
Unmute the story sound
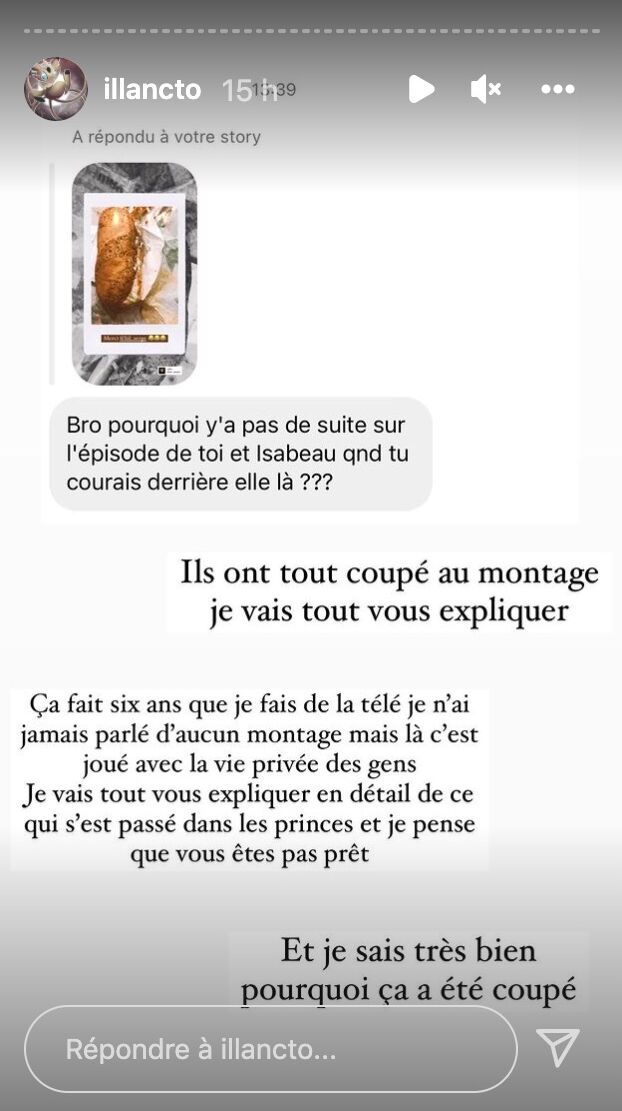(485, 90)
